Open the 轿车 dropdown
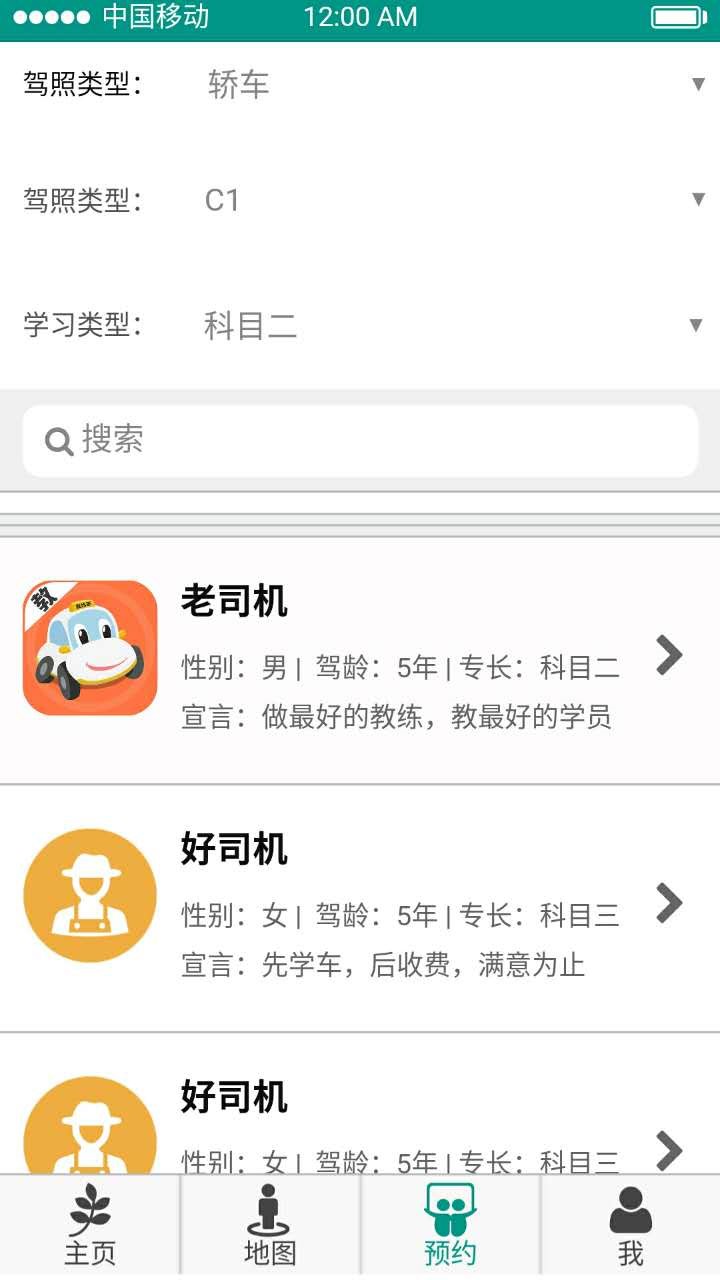This screenshot has width=720, height=1280. pyautogui.click(x=450, y=85)
